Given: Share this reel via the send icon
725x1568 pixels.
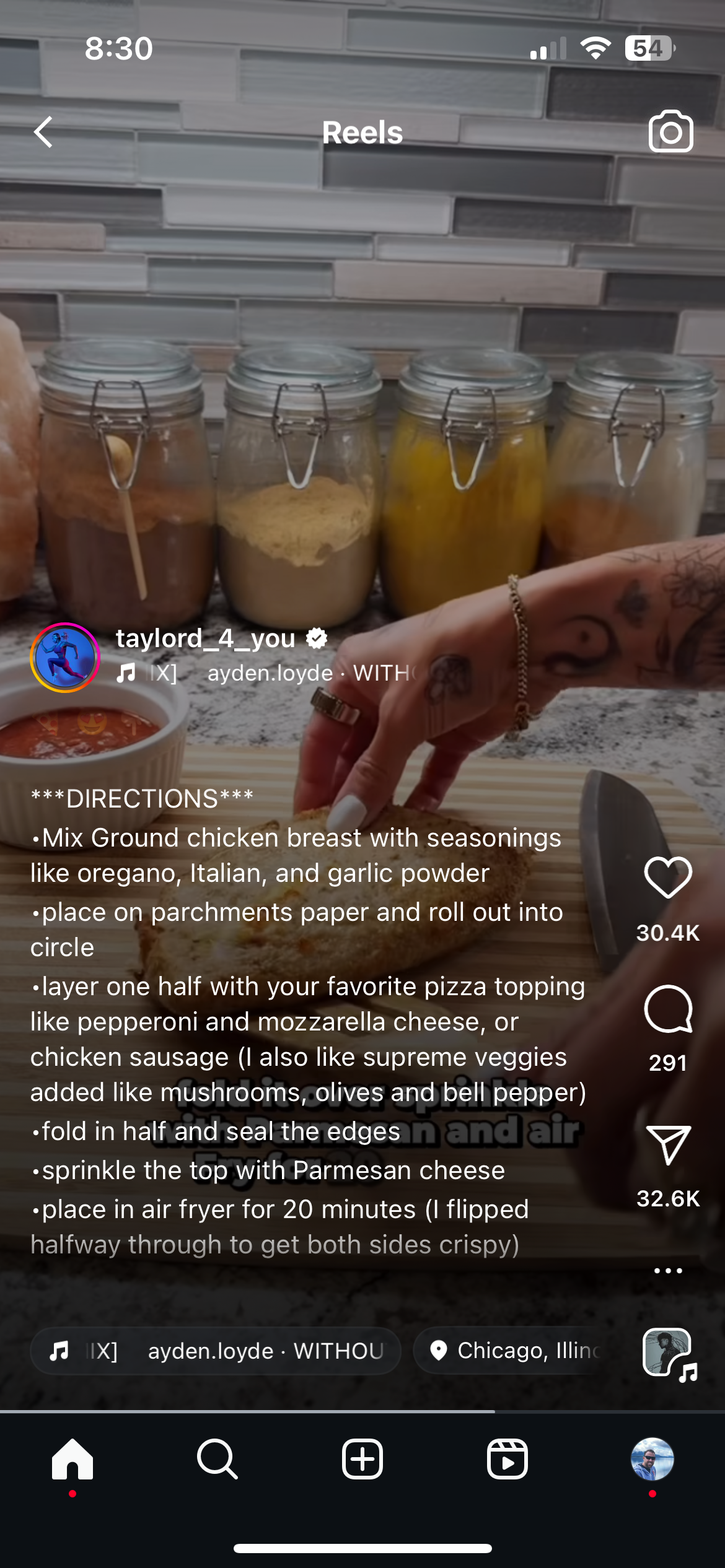Looking at the screenshot, I should pyautogui.click(x=668, y=1144).
